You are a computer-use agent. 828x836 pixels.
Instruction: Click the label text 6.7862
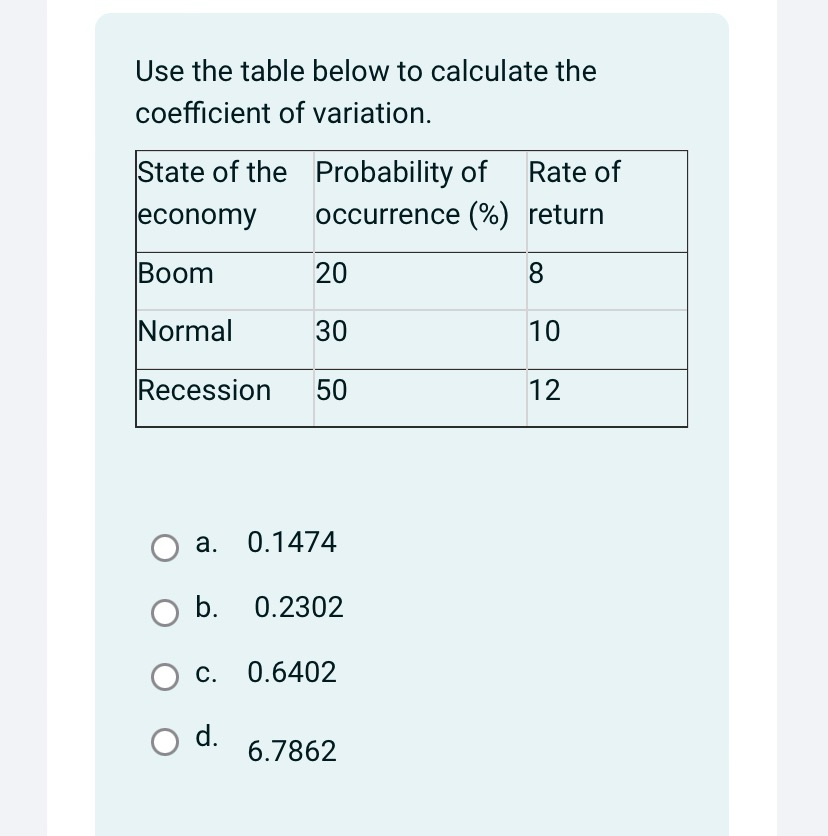(292, 751)
